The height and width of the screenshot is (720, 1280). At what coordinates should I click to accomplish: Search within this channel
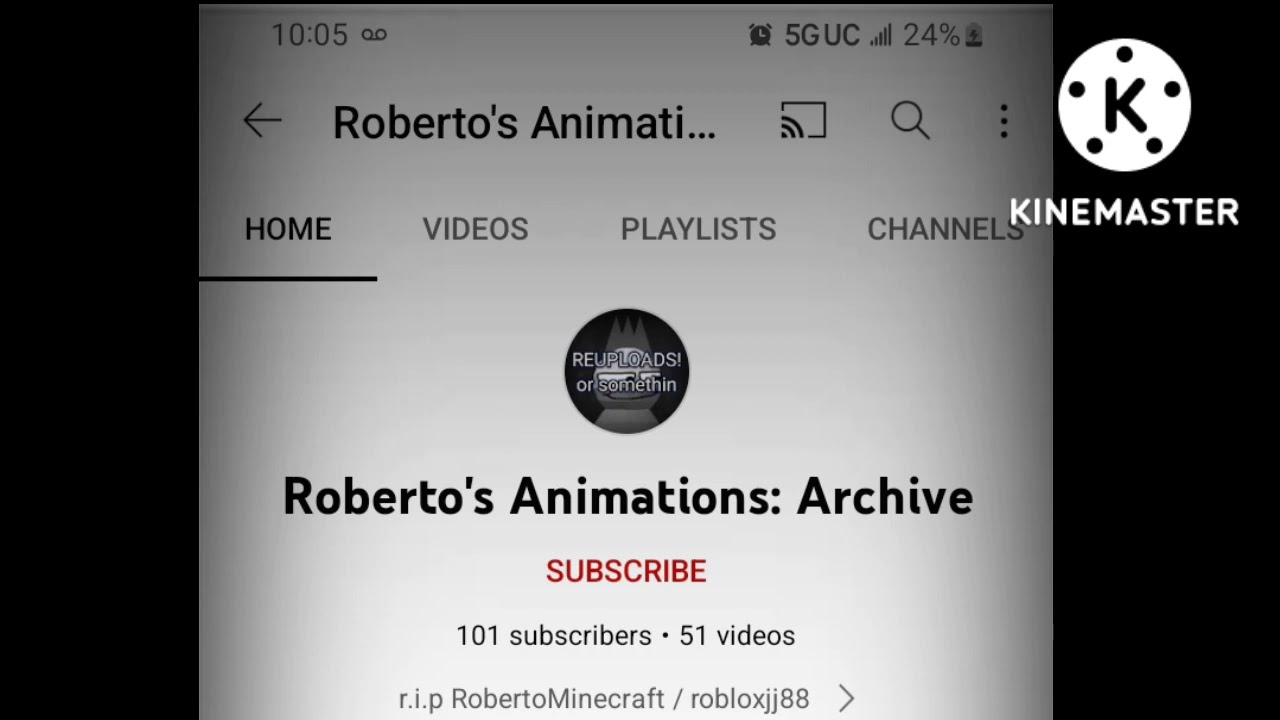910,122
